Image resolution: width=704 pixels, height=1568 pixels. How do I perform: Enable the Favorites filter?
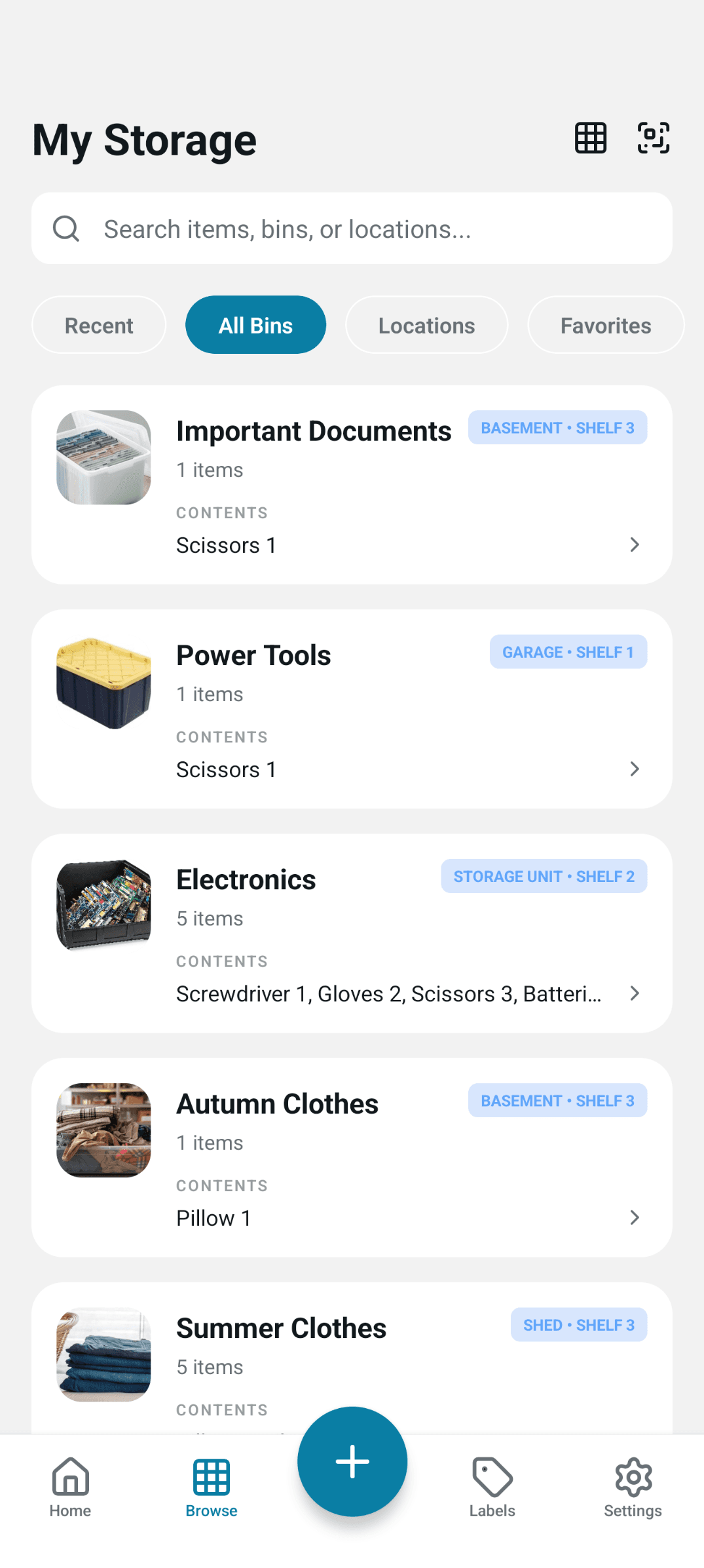[x=605, y=324]
